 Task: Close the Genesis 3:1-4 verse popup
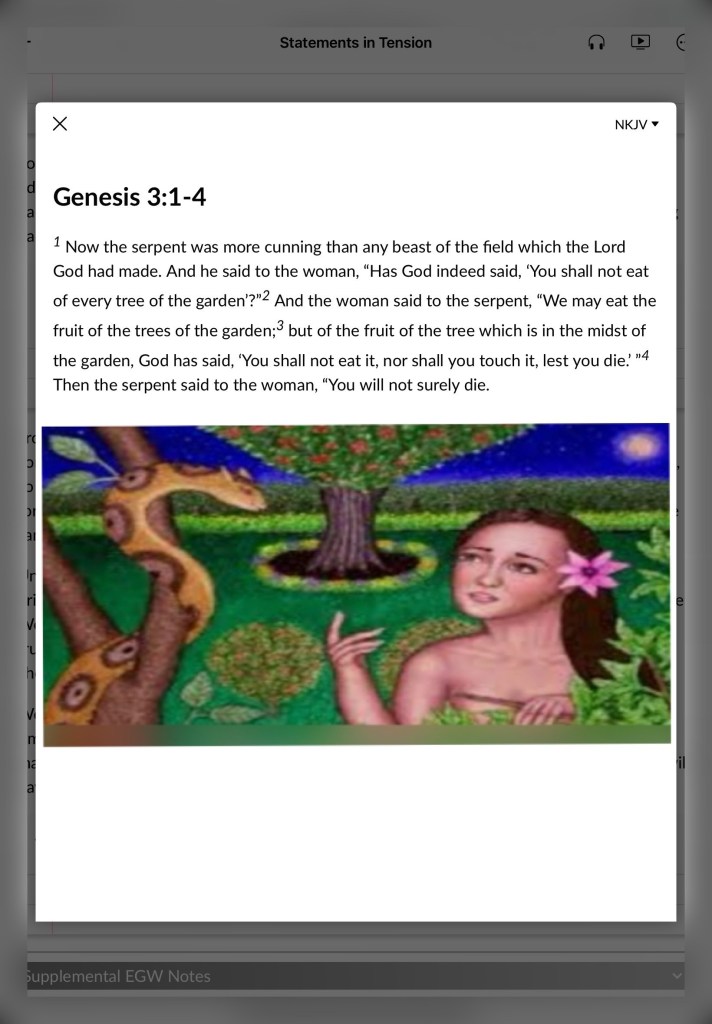click(59, 123)
